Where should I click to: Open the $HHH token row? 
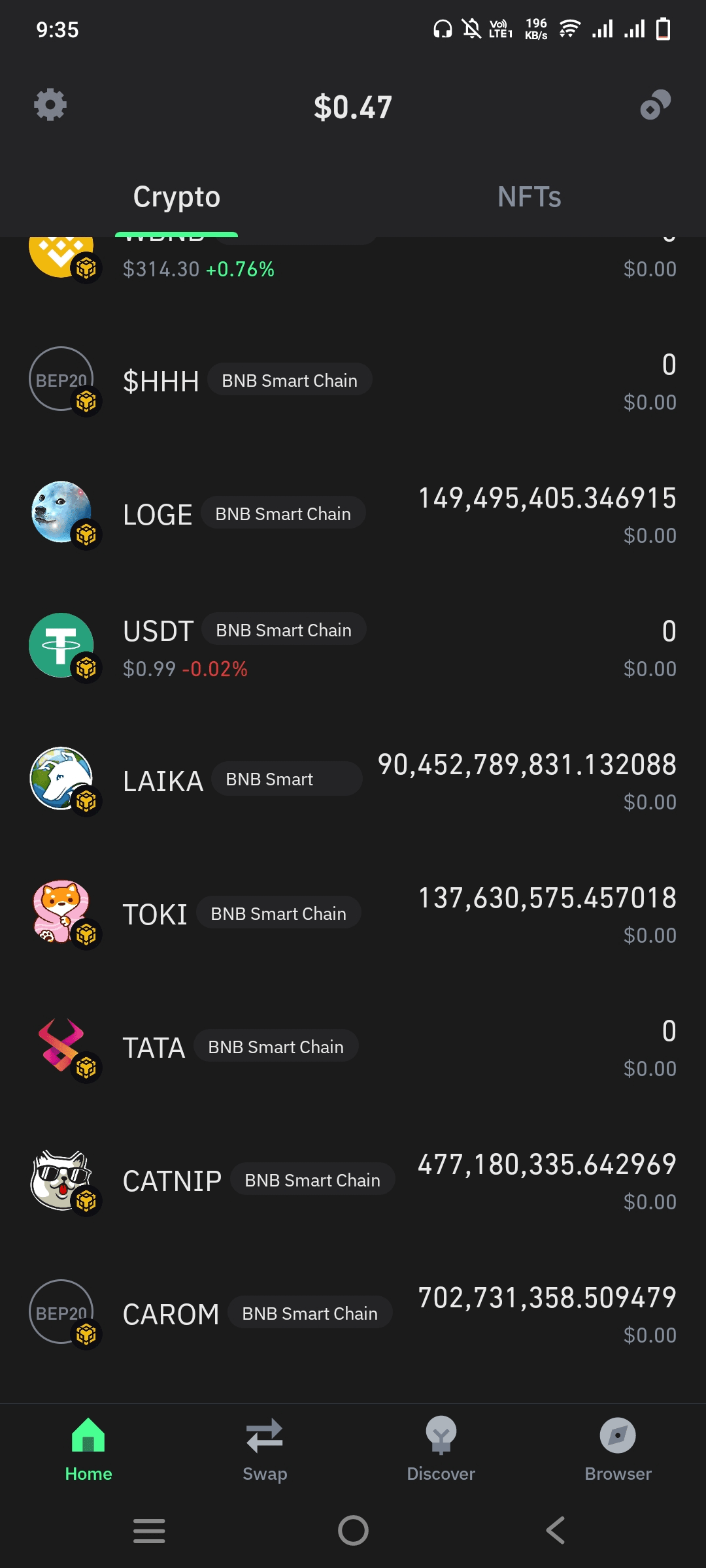pyautogui.click(x=353, y=382)
